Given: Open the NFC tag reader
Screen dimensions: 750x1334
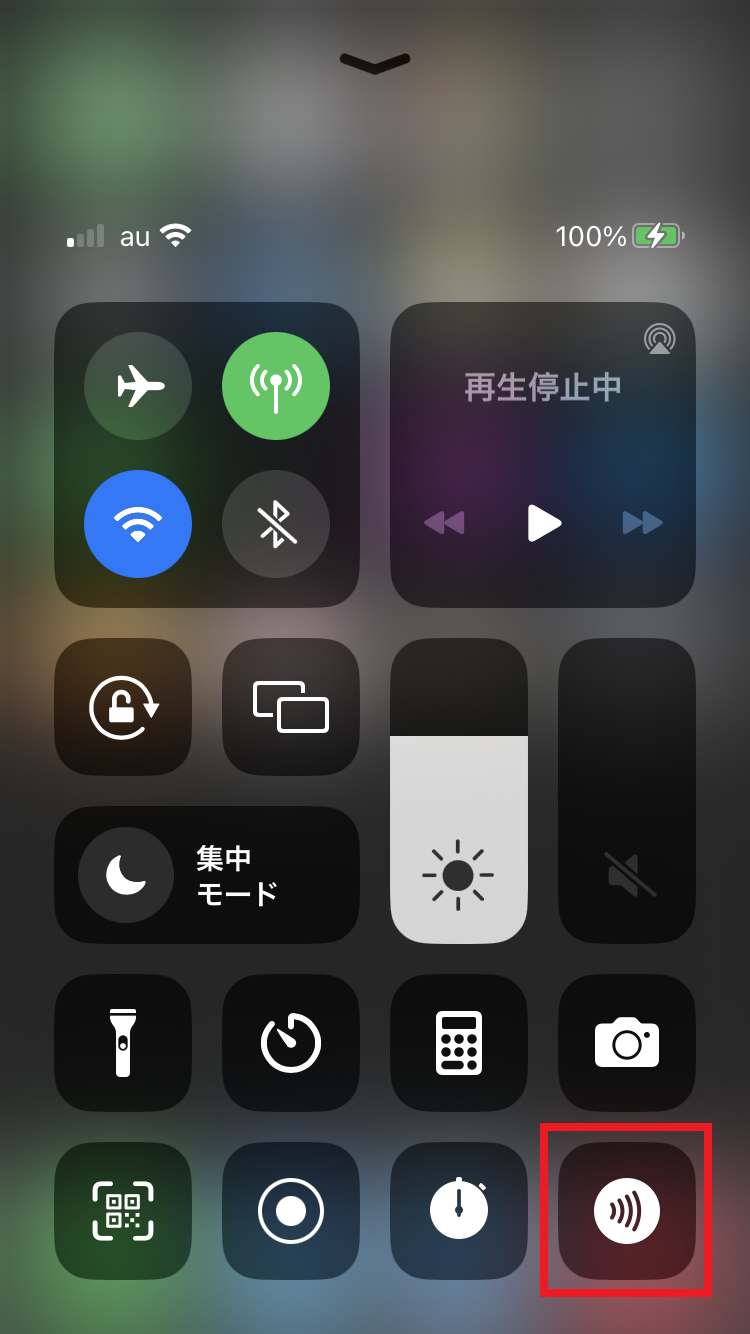Looking at the screenshot, I should 627,1211.
